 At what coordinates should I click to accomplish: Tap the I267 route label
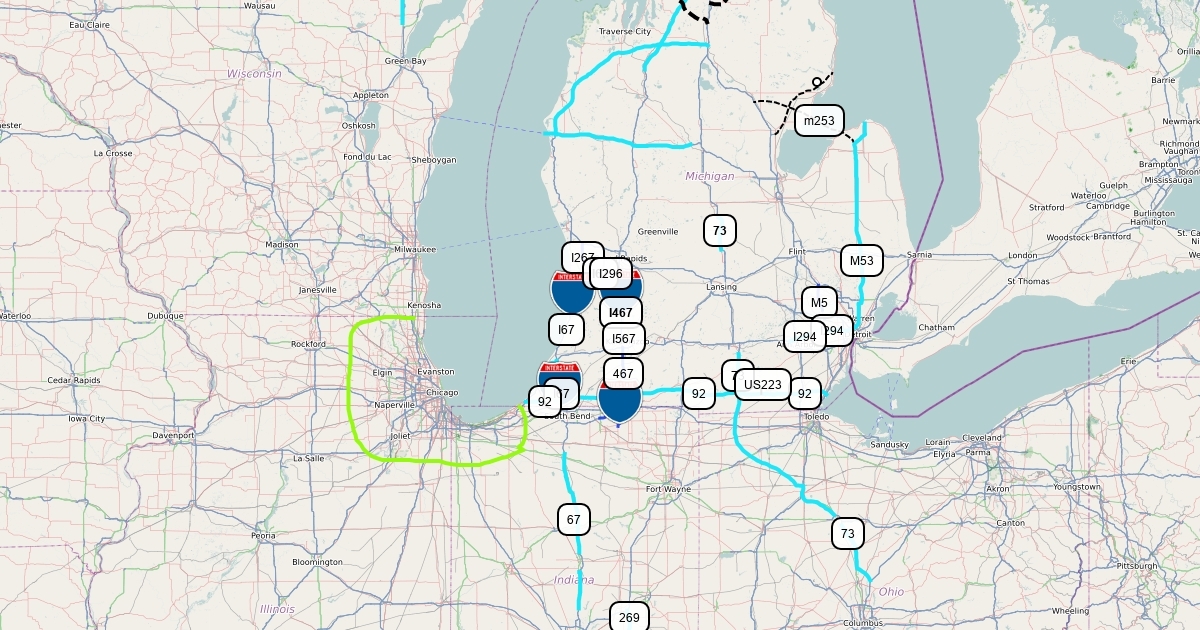tap(577, 257)
